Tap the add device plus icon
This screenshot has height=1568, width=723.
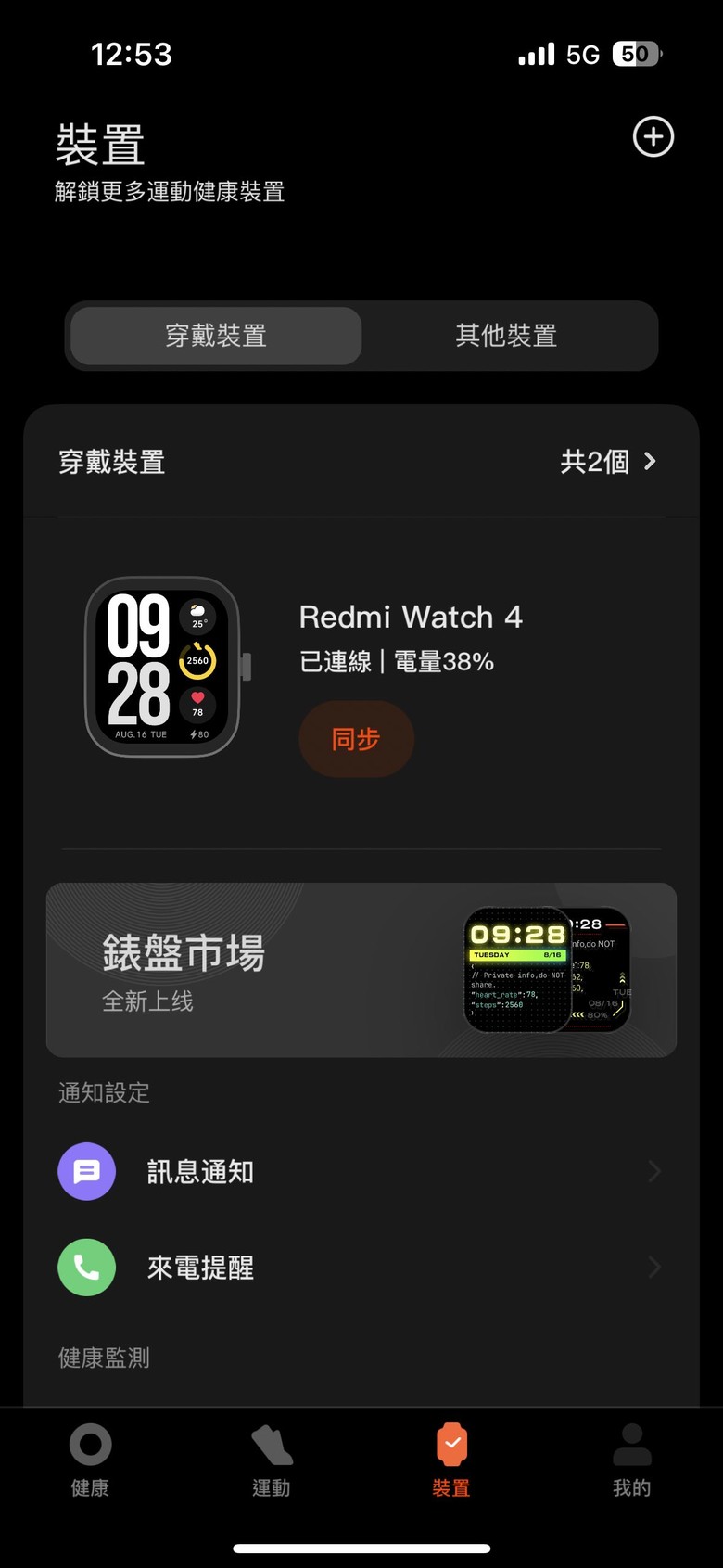[x=653, y=137]
